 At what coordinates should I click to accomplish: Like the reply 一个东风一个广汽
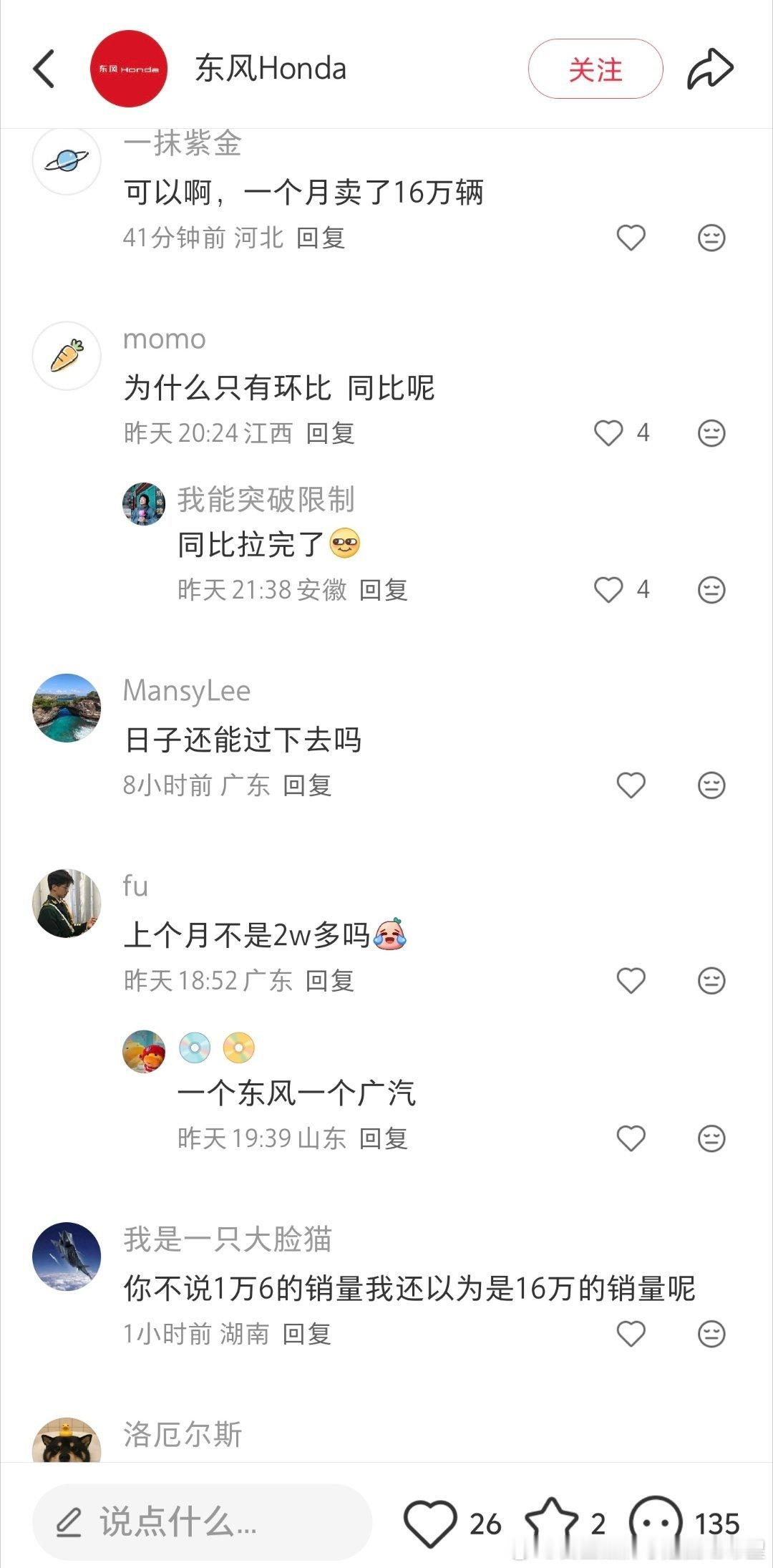(631, 1138)
